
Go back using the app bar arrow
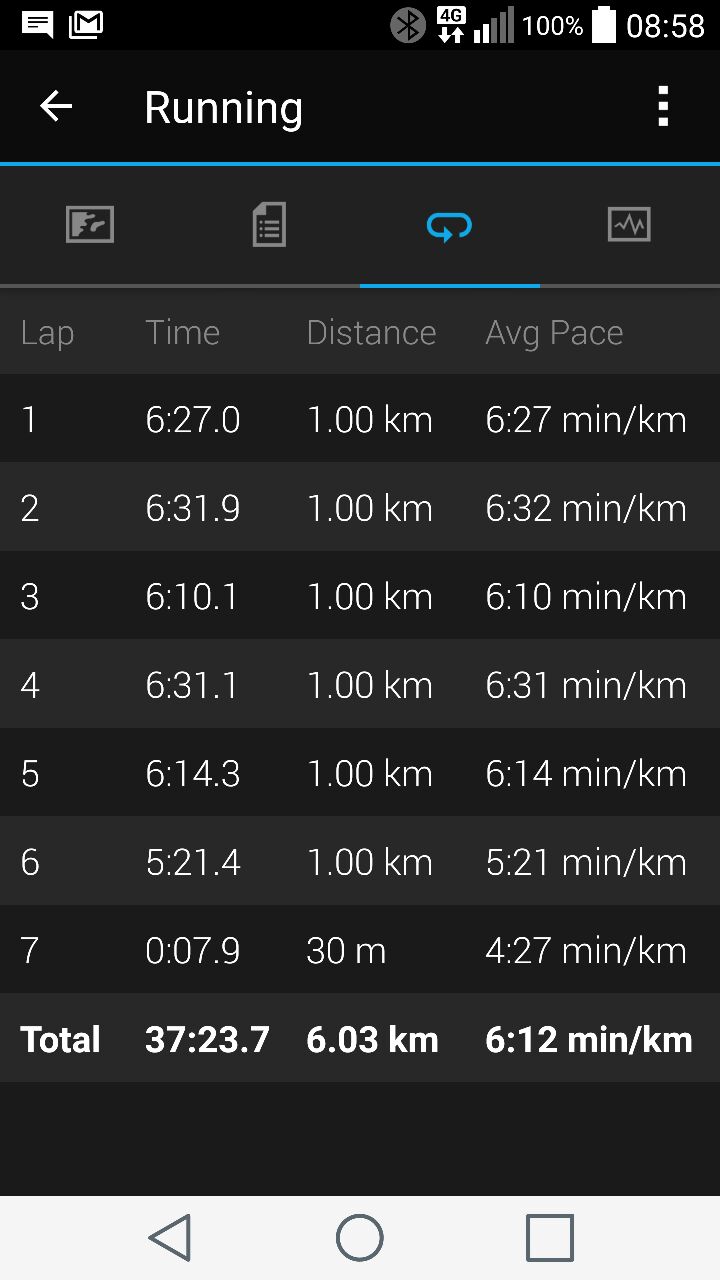tap(56, 106)
